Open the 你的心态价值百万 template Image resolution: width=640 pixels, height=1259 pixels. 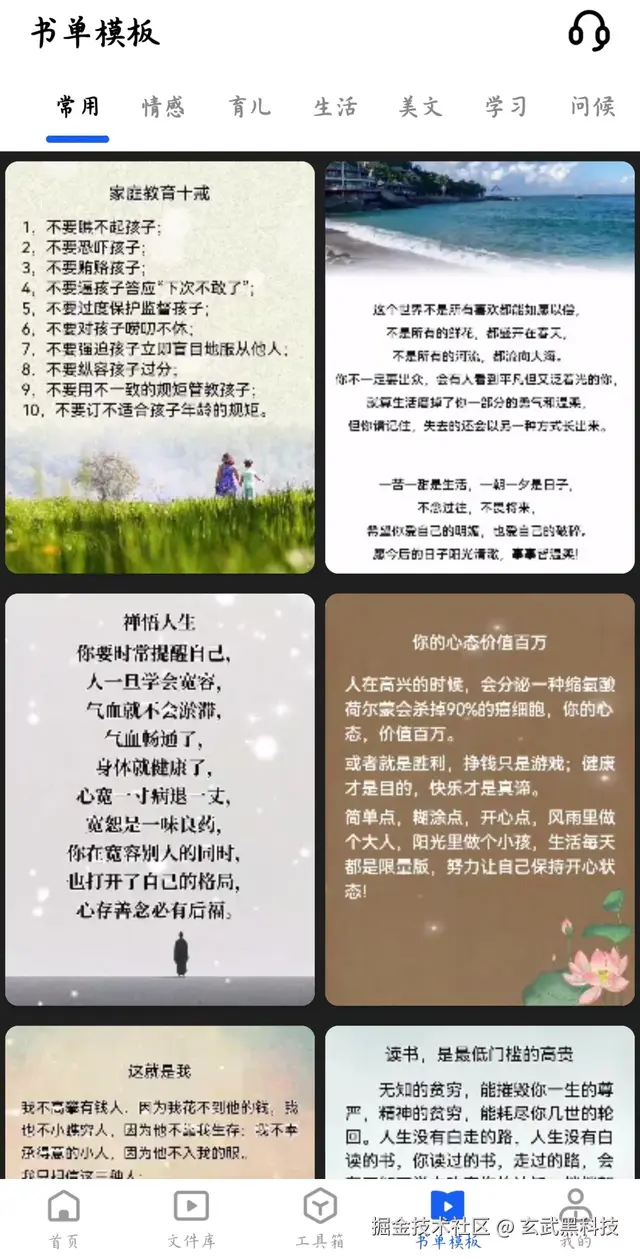tap(480, 799)
